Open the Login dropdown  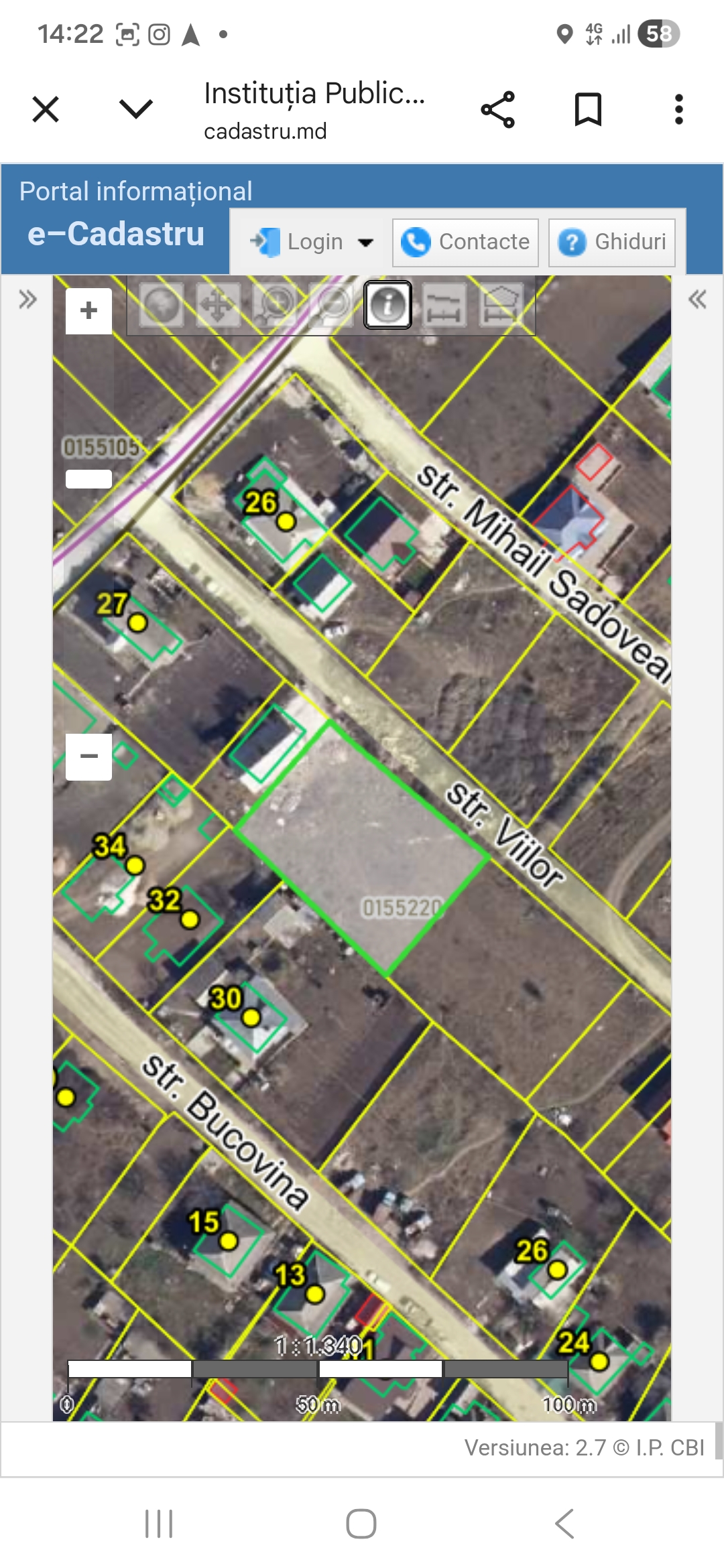coord(312,242)
